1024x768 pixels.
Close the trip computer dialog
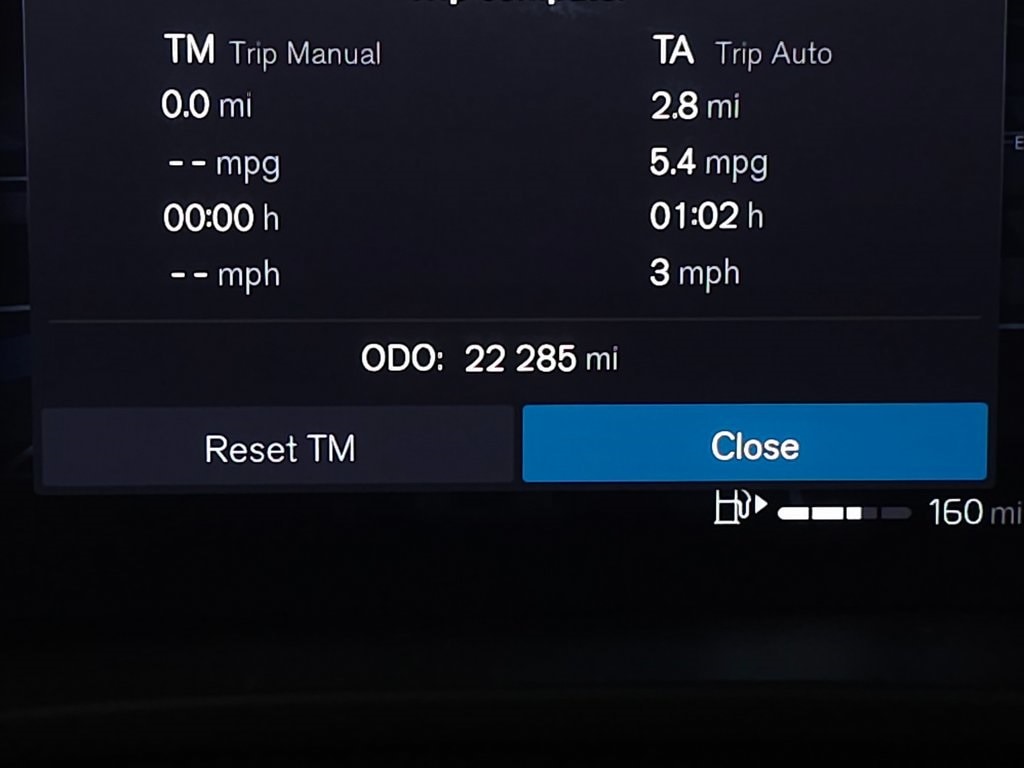pyautogui.click(x=754, y=444)
